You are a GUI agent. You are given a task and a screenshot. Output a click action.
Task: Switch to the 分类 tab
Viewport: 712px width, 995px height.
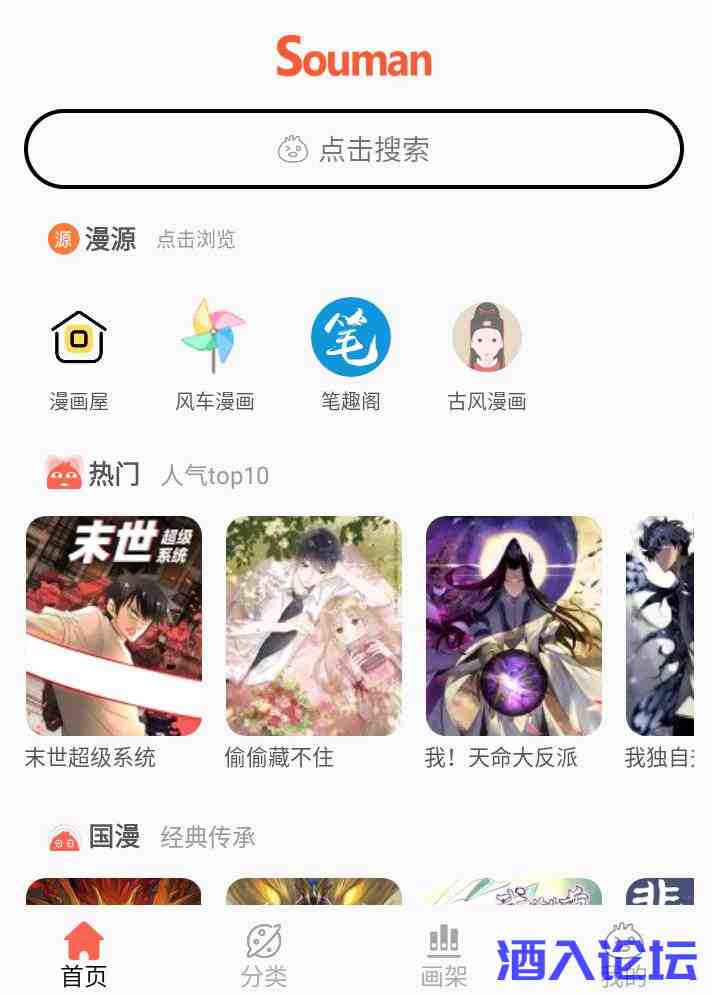pos(264,955)
